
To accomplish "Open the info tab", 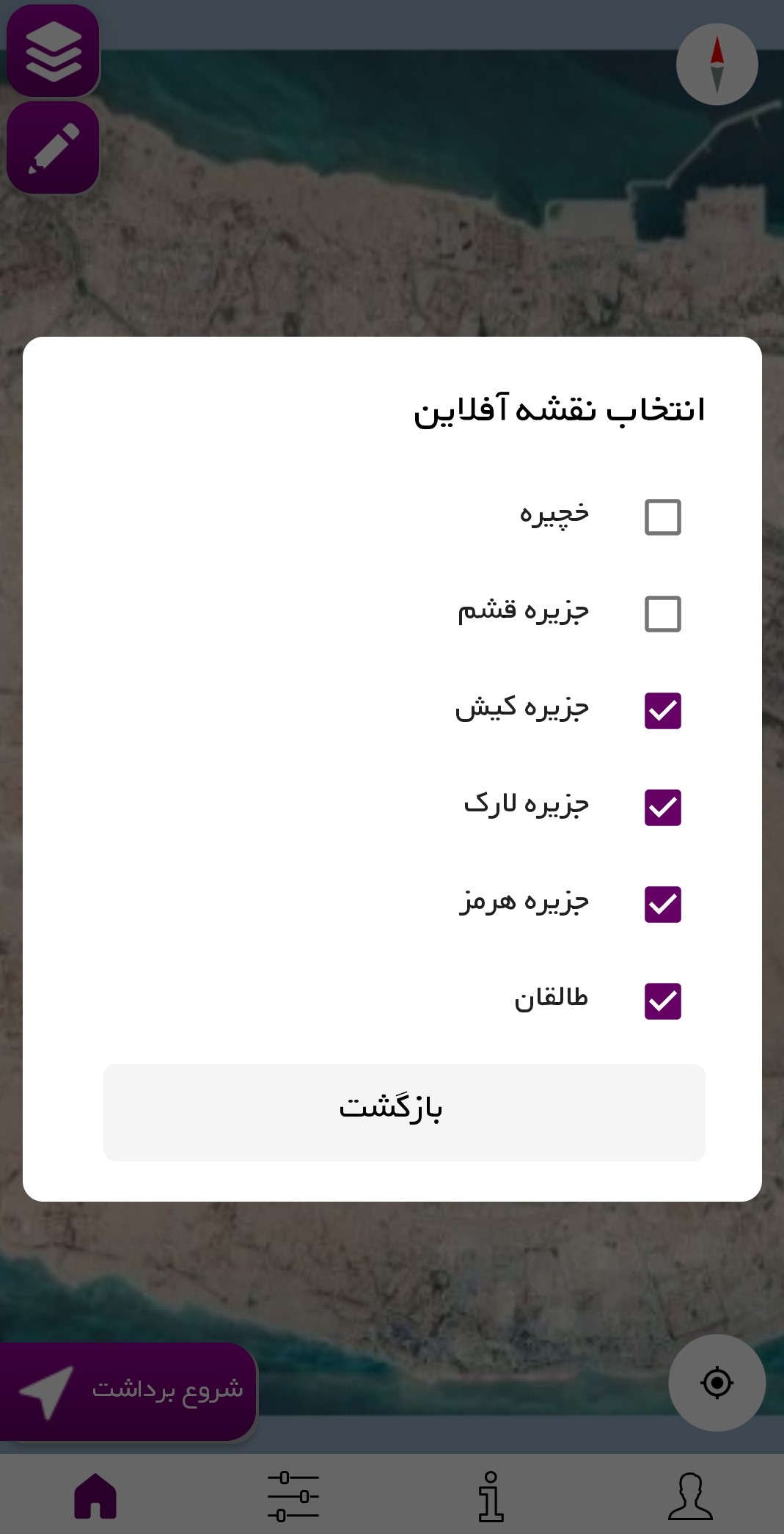I will point(491,1496).
